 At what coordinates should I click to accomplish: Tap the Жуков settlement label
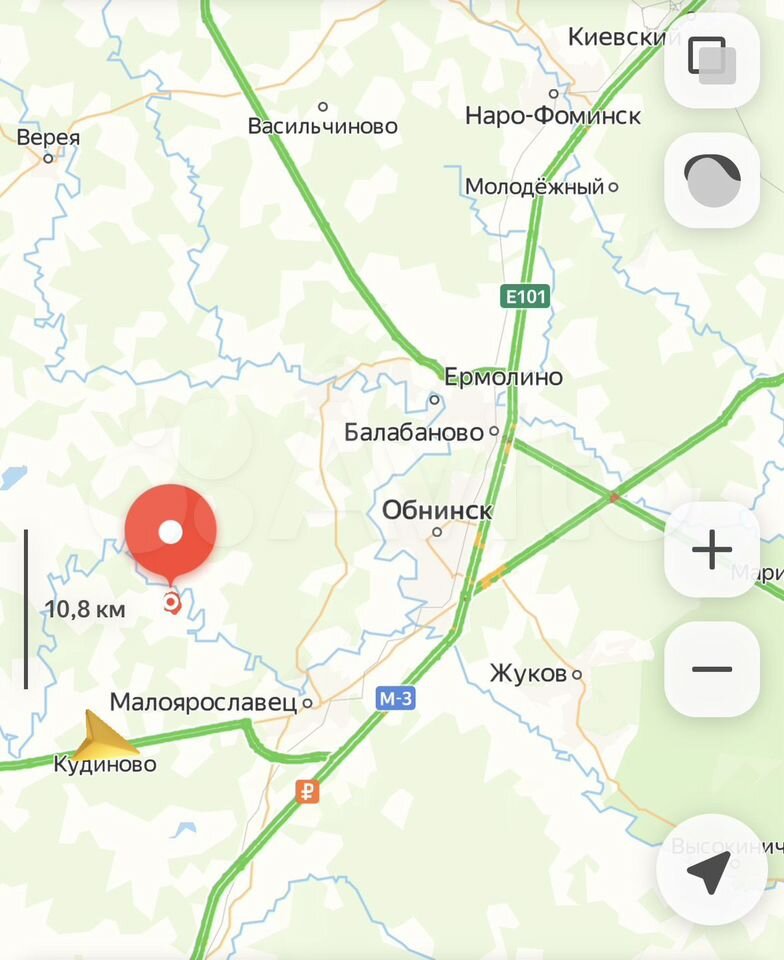point(527,673)
